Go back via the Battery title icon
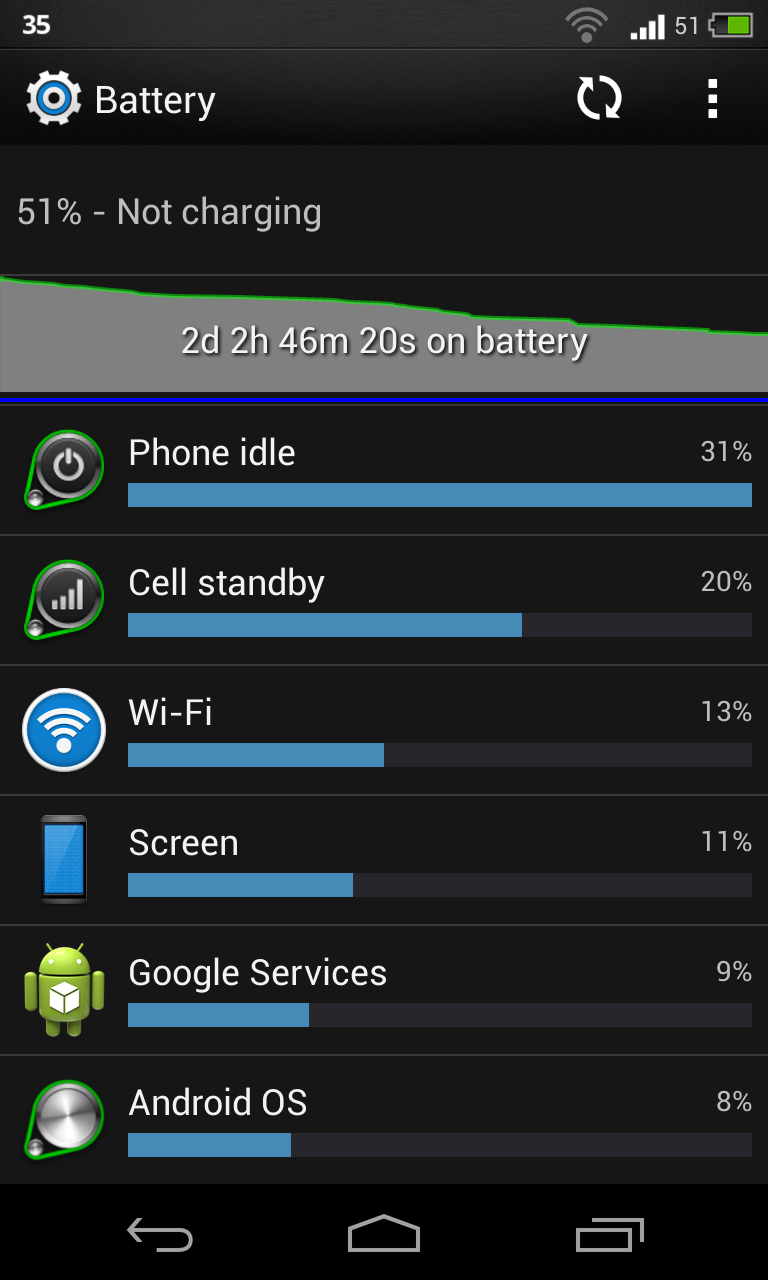 [x=52, y=99]
